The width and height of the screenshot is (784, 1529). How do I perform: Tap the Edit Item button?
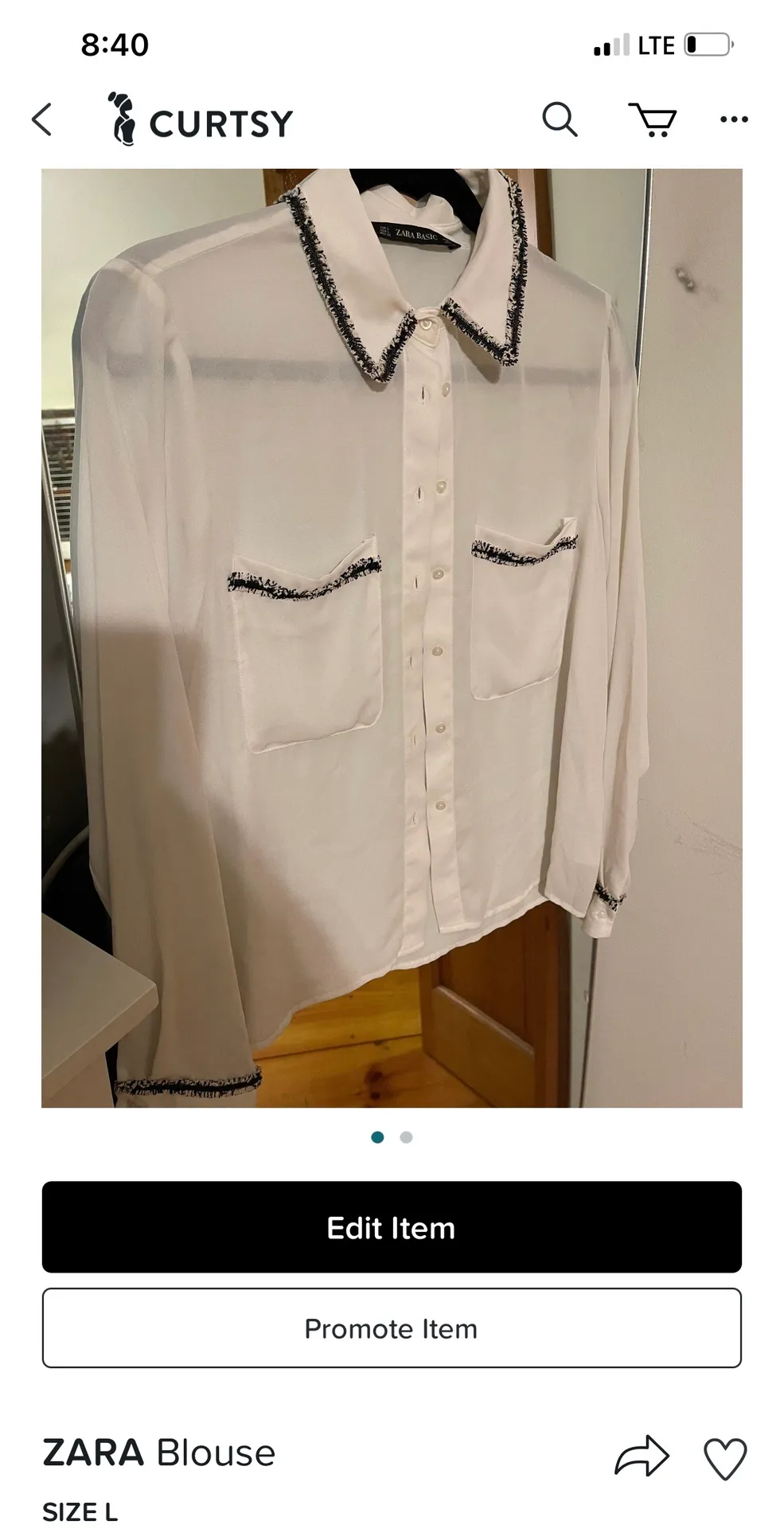[392, 1227]
